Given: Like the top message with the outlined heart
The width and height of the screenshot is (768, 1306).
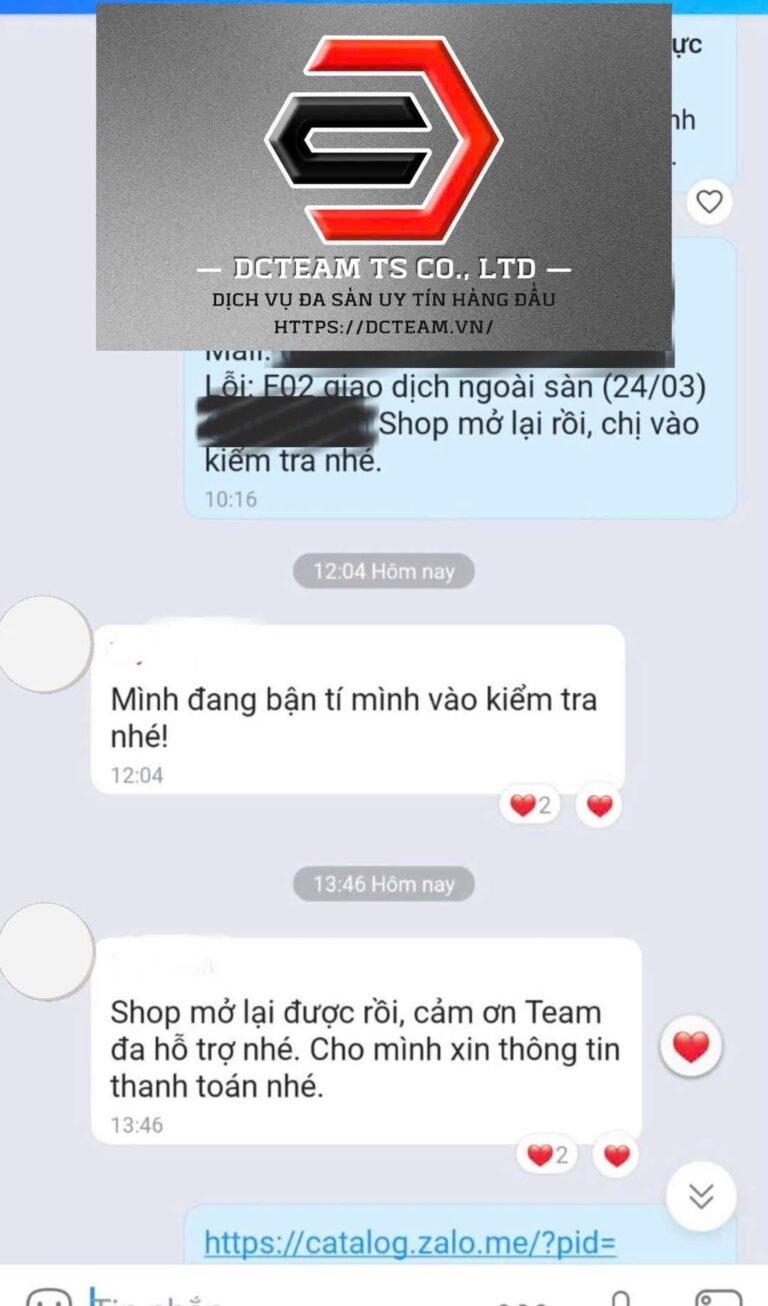Looking at the screenshot, I should pyautogui.click(x=709, y=202).
